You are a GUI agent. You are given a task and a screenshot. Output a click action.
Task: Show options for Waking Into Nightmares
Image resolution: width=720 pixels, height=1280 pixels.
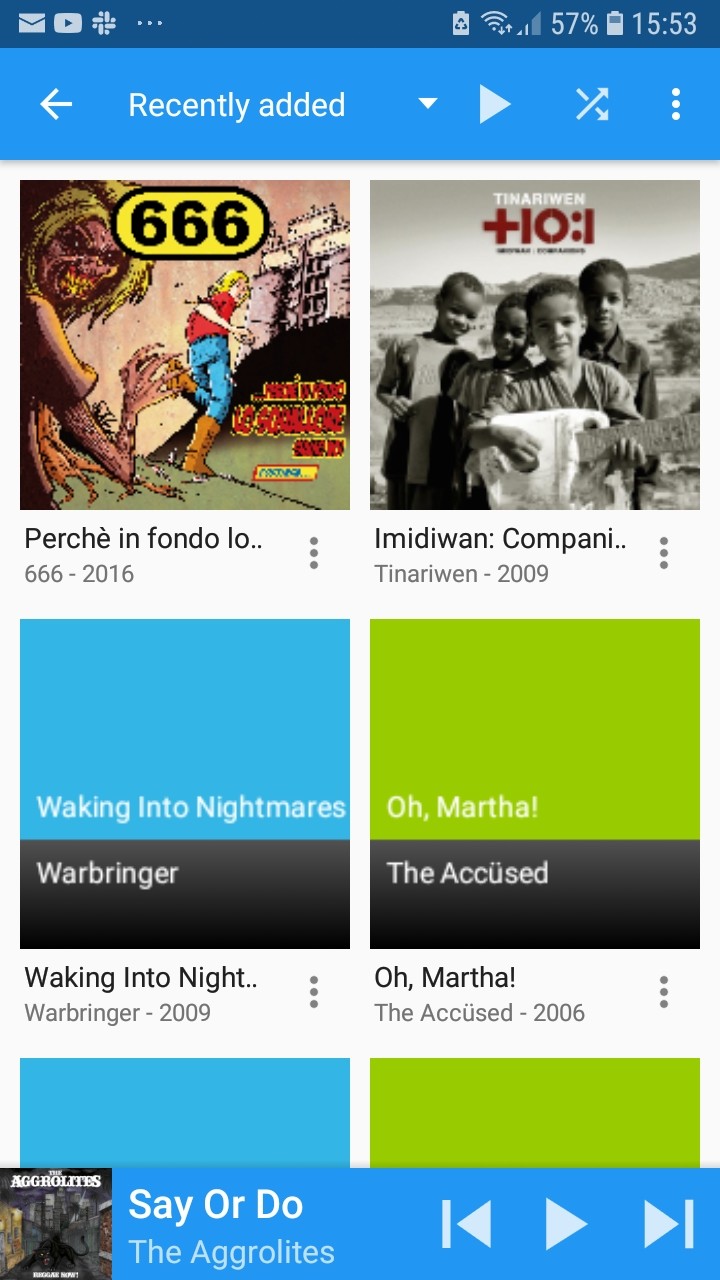[314, 992]
